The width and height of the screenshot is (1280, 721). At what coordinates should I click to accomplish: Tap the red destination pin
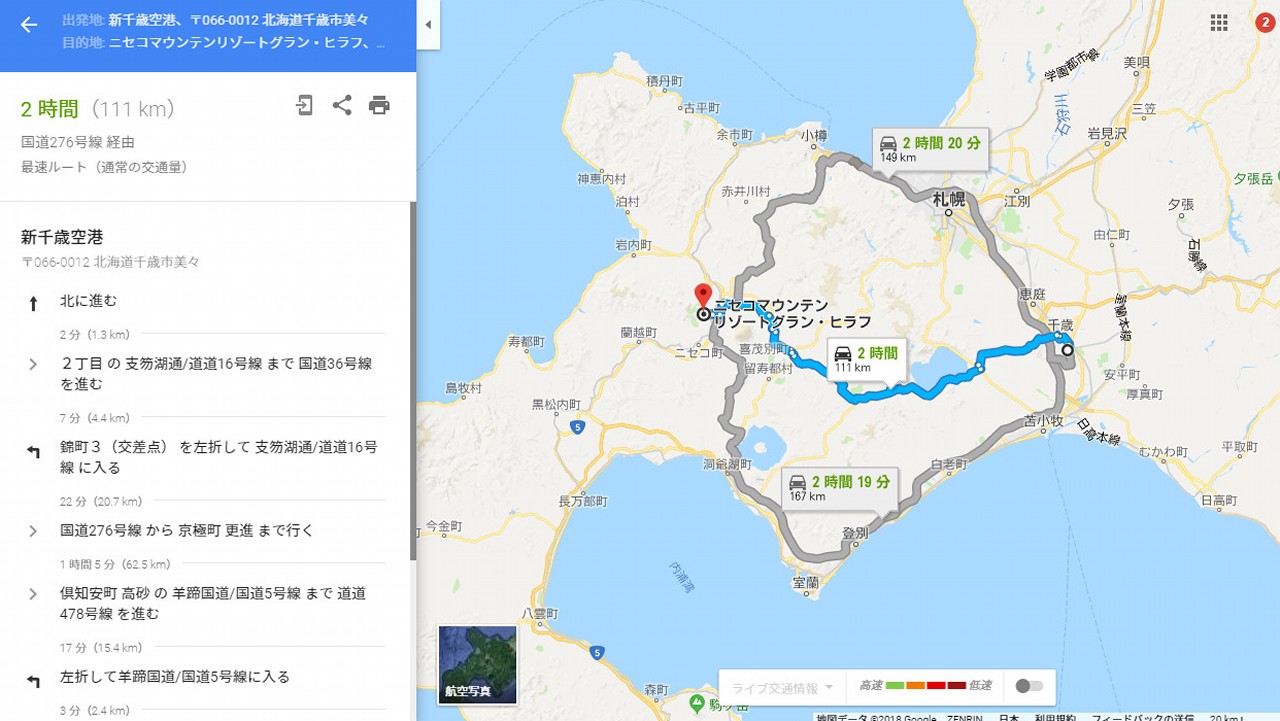tap(703, 297)
